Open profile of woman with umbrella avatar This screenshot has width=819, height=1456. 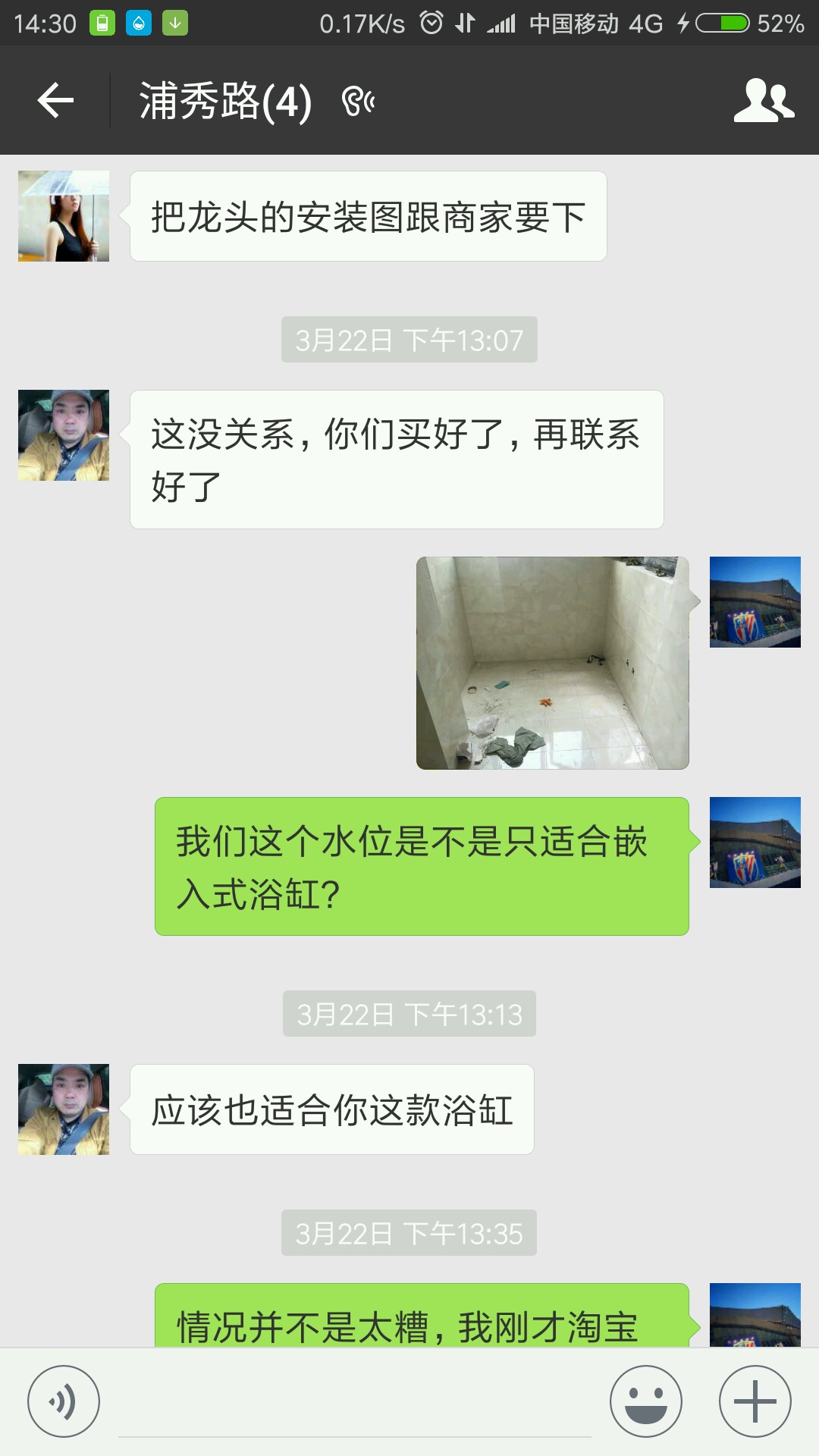[x=64, y=216]
